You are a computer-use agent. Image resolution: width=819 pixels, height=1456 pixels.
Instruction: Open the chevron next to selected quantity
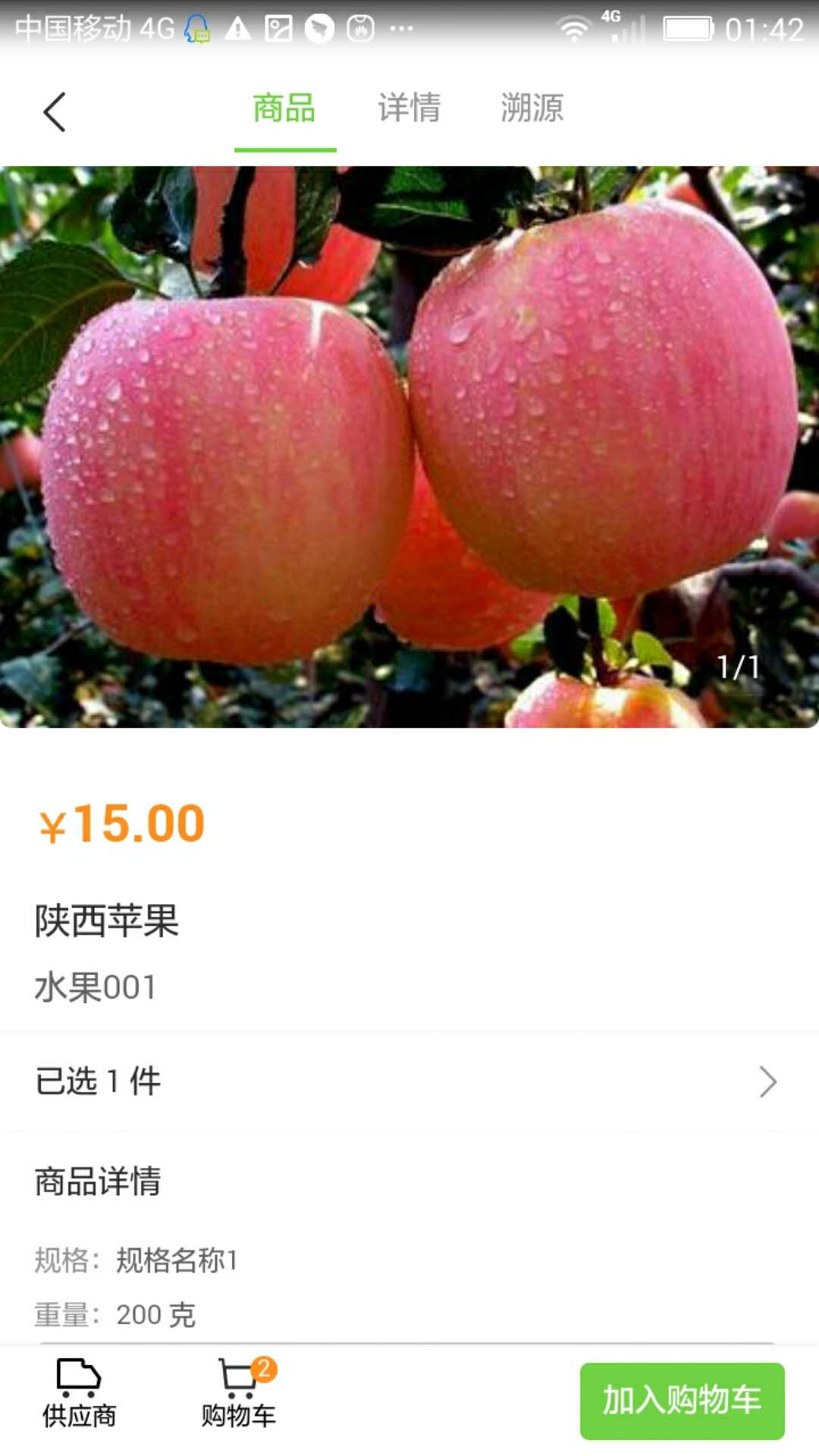click(x=770, y=1082)
